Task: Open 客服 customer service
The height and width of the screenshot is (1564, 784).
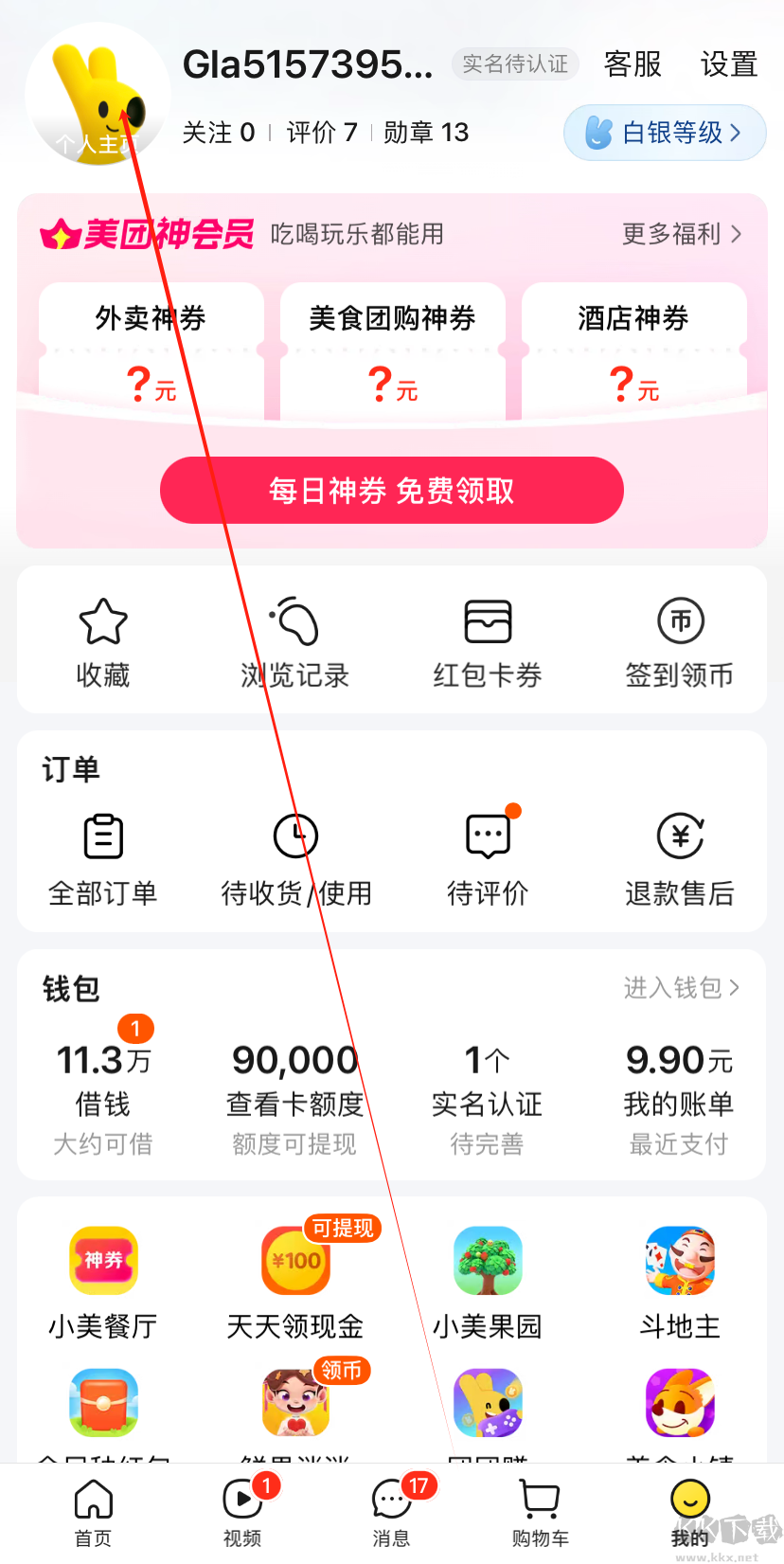Action: coord(633,64)
